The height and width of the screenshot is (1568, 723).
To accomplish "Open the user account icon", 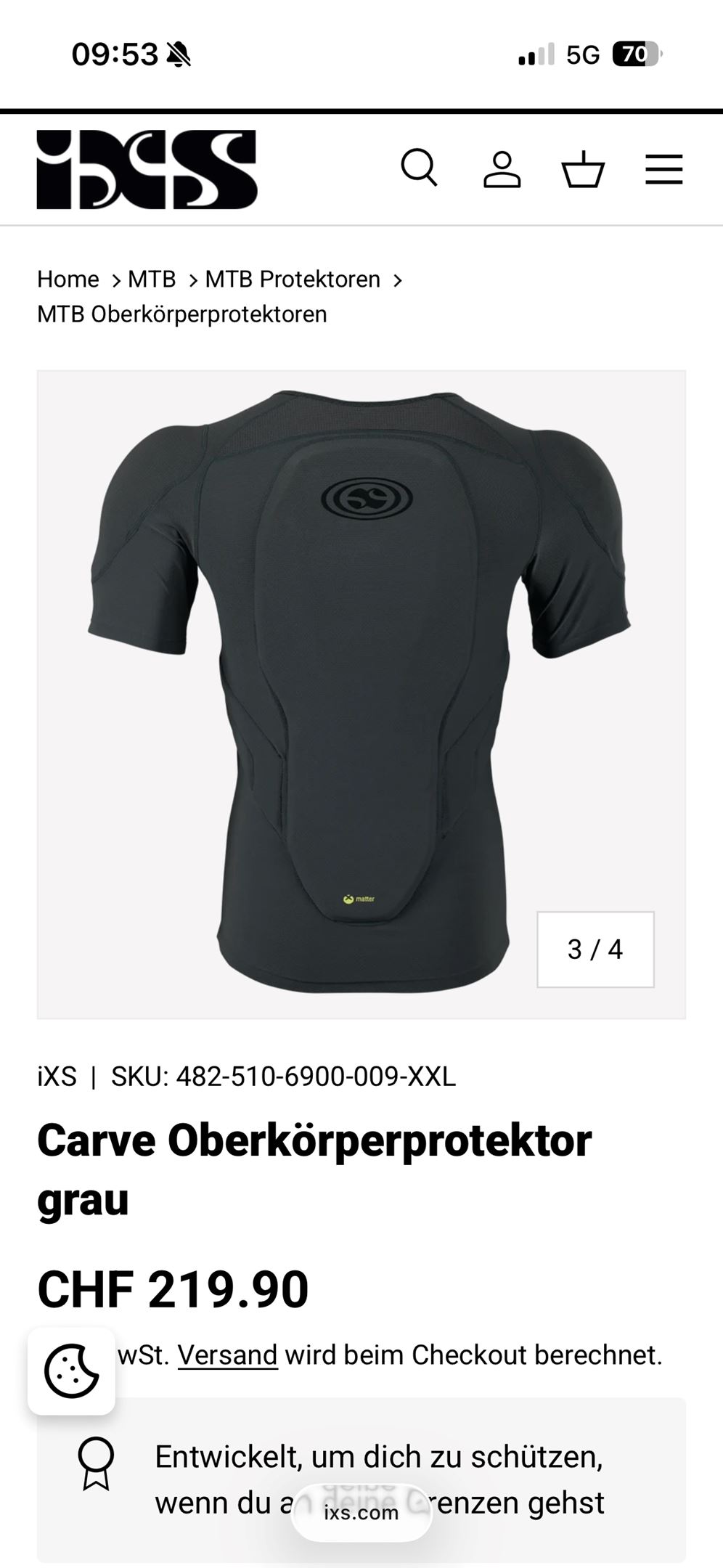I will point(502,169).
